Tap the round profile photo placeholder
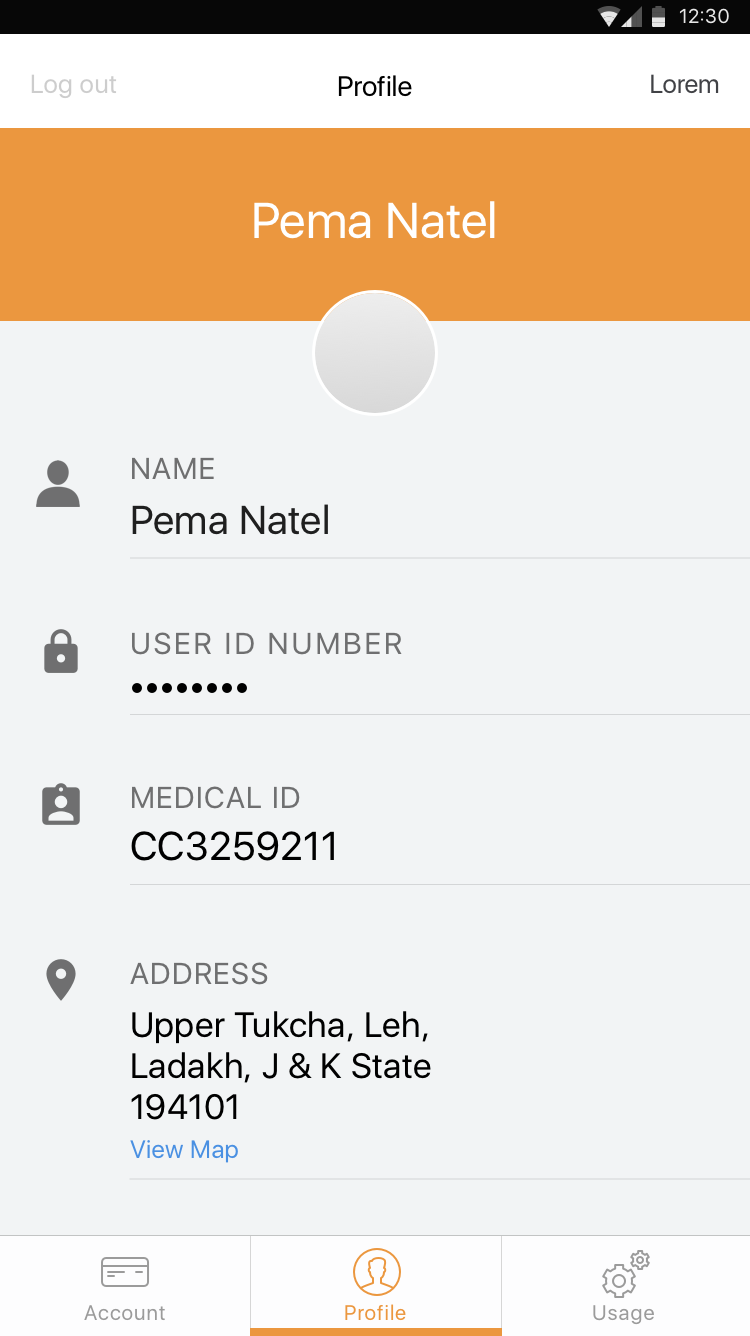 click(x=375, y=352)
